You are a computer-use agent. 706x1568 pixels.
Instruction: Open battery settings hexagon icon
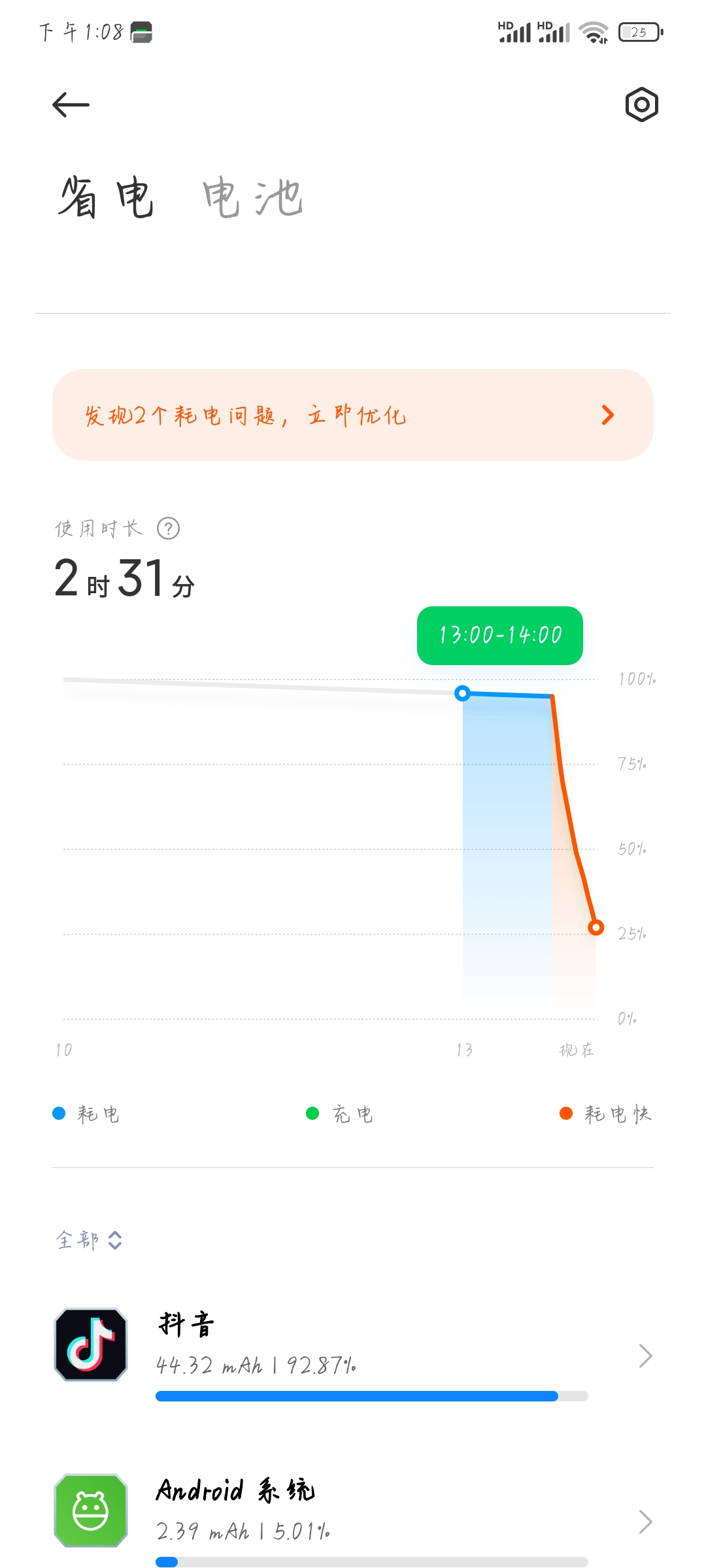pyautogui.click(x=641, y=105)
